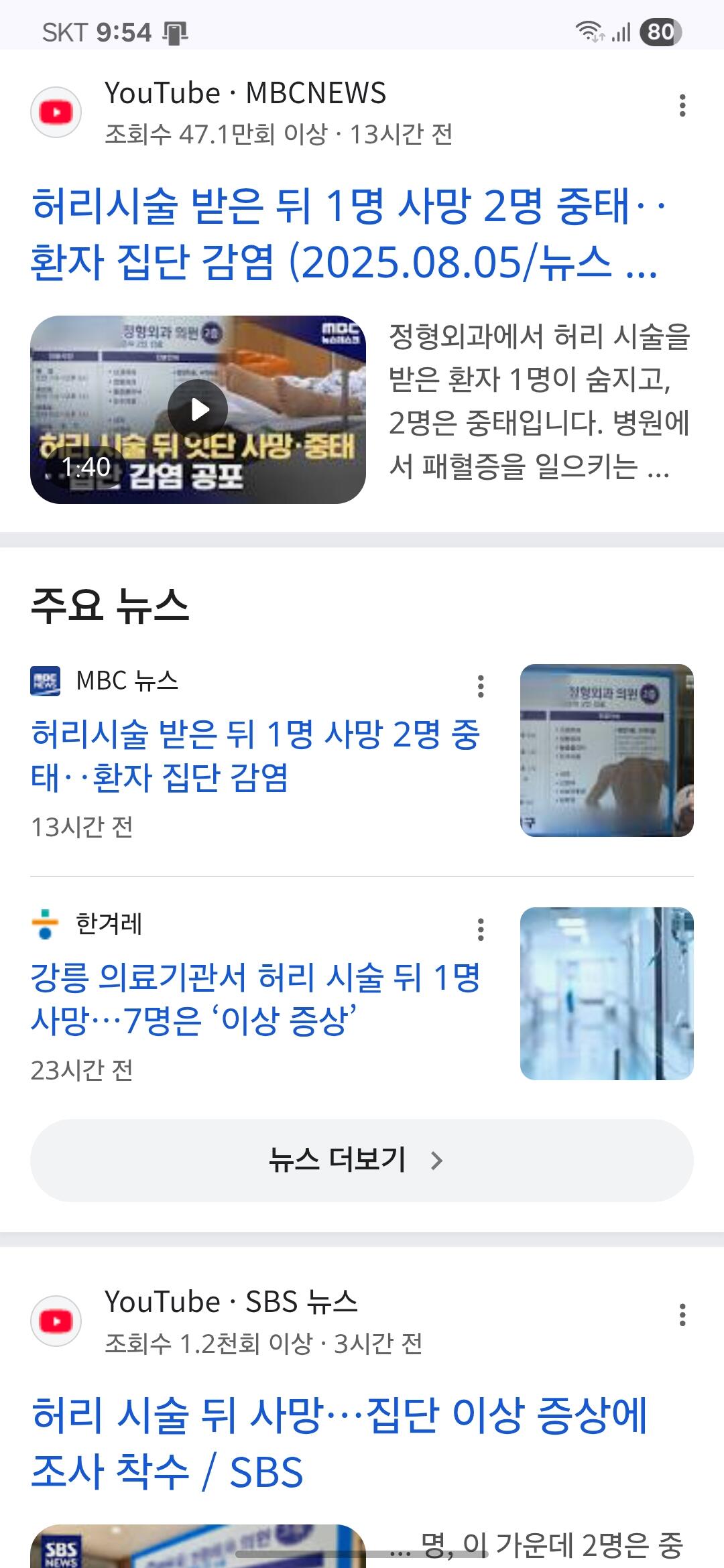
Task: Play the 1:40 MBC video thumbnail
Action: click(198, 409)
